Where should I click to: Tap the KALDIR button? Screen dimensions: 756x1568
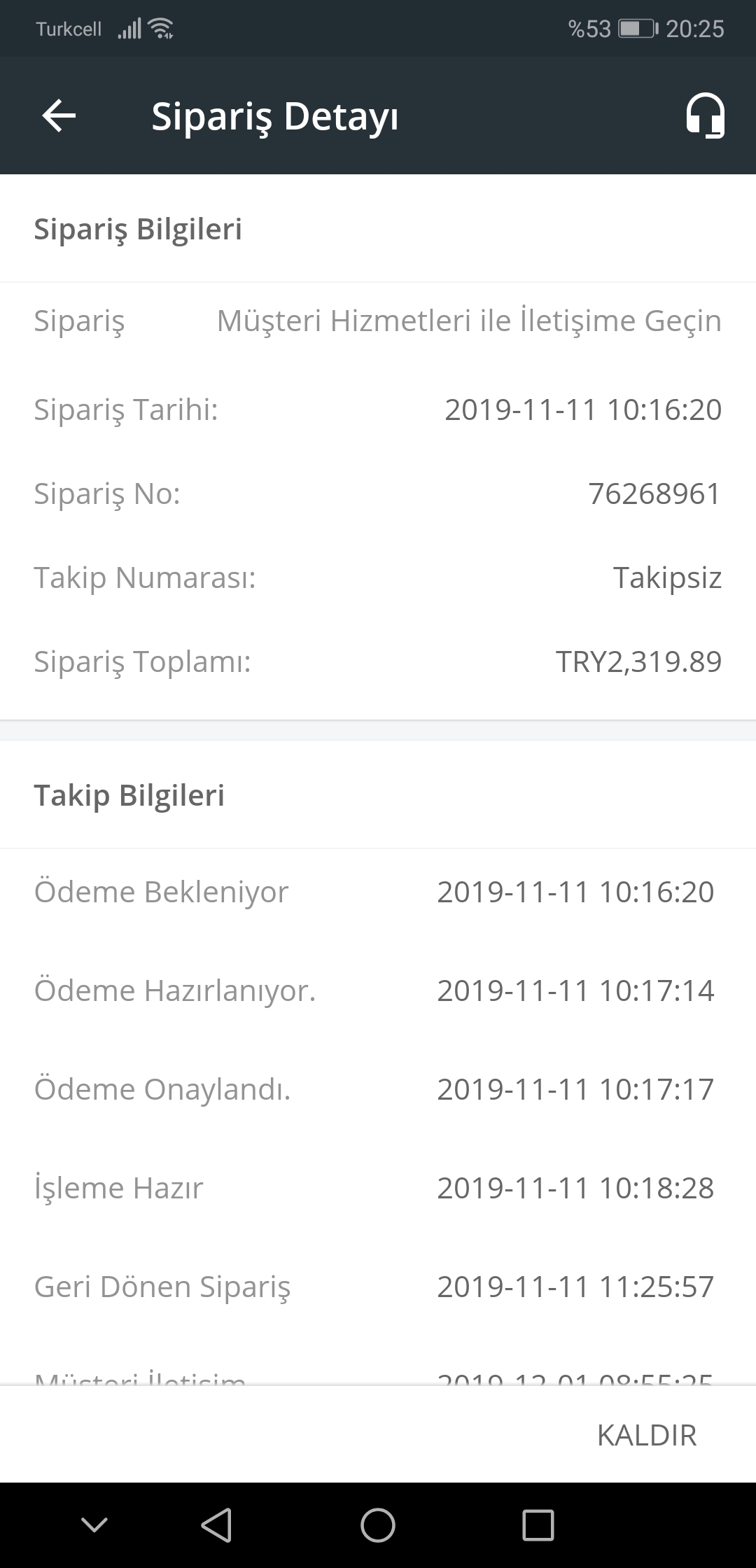[x=647, y=1435]
